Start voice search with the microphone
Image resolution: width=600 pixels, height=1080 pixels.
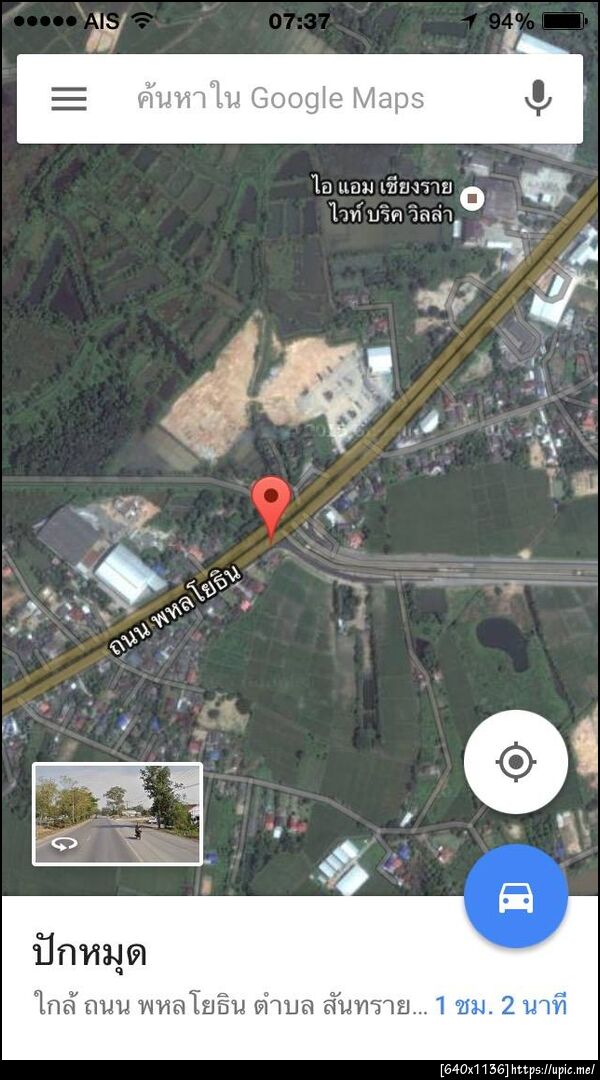point(538,98)
